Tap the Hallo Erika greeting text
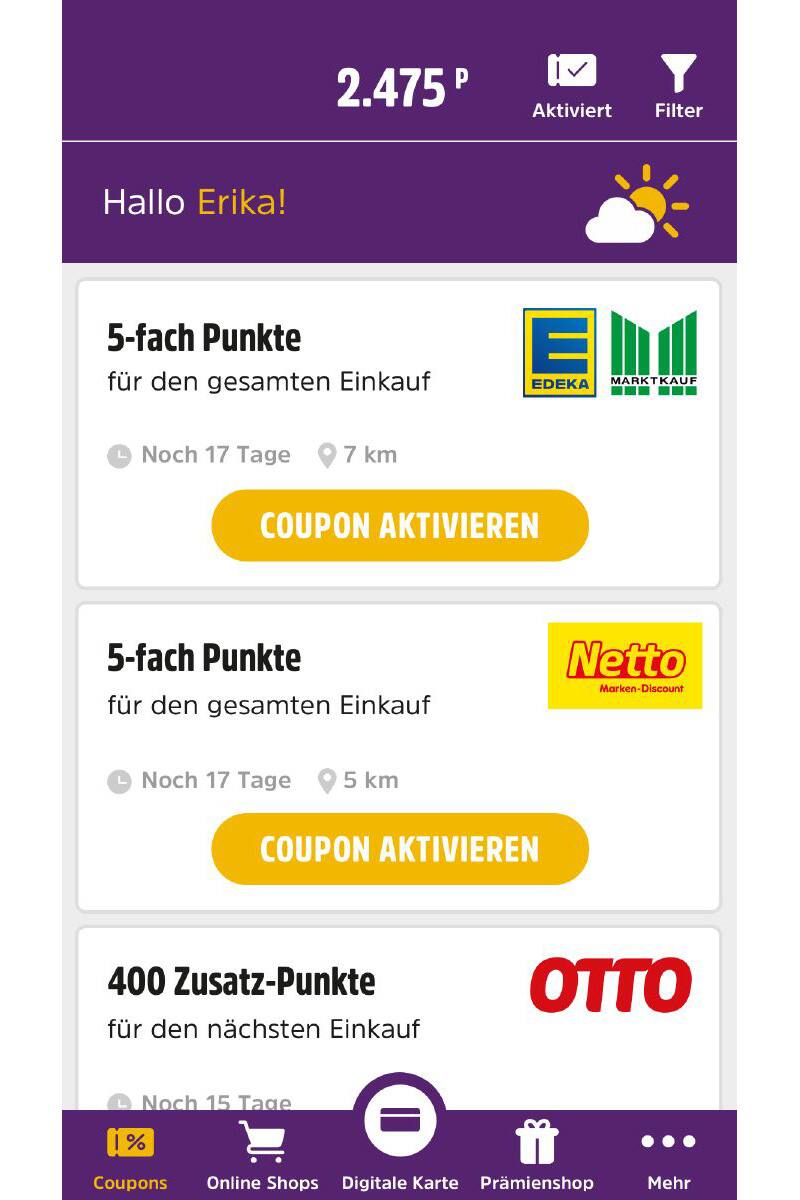 point(193,203)
